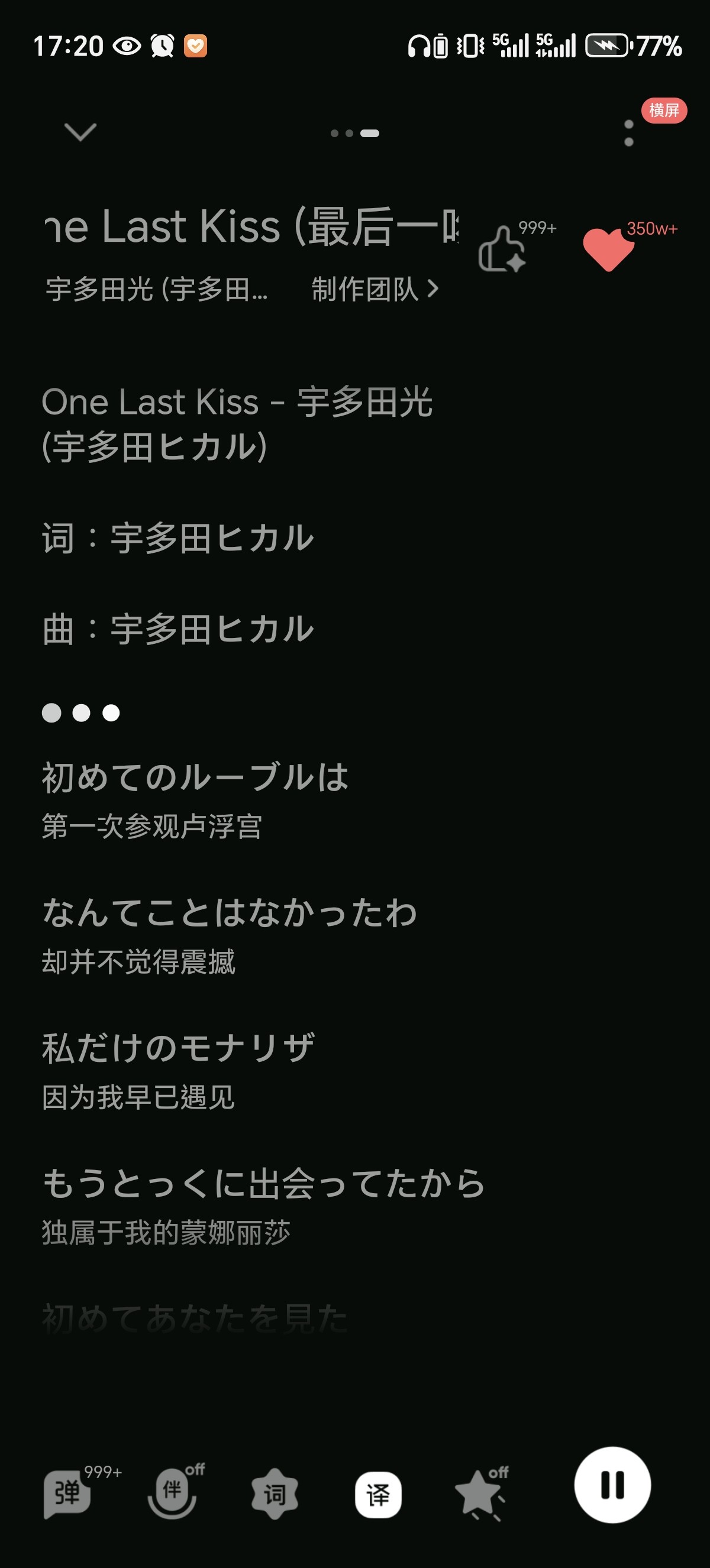The image size is (710, 1568).
Task: Jump to lyric line 私だけのモナリザ
Action: click(x=178, y=1048)
